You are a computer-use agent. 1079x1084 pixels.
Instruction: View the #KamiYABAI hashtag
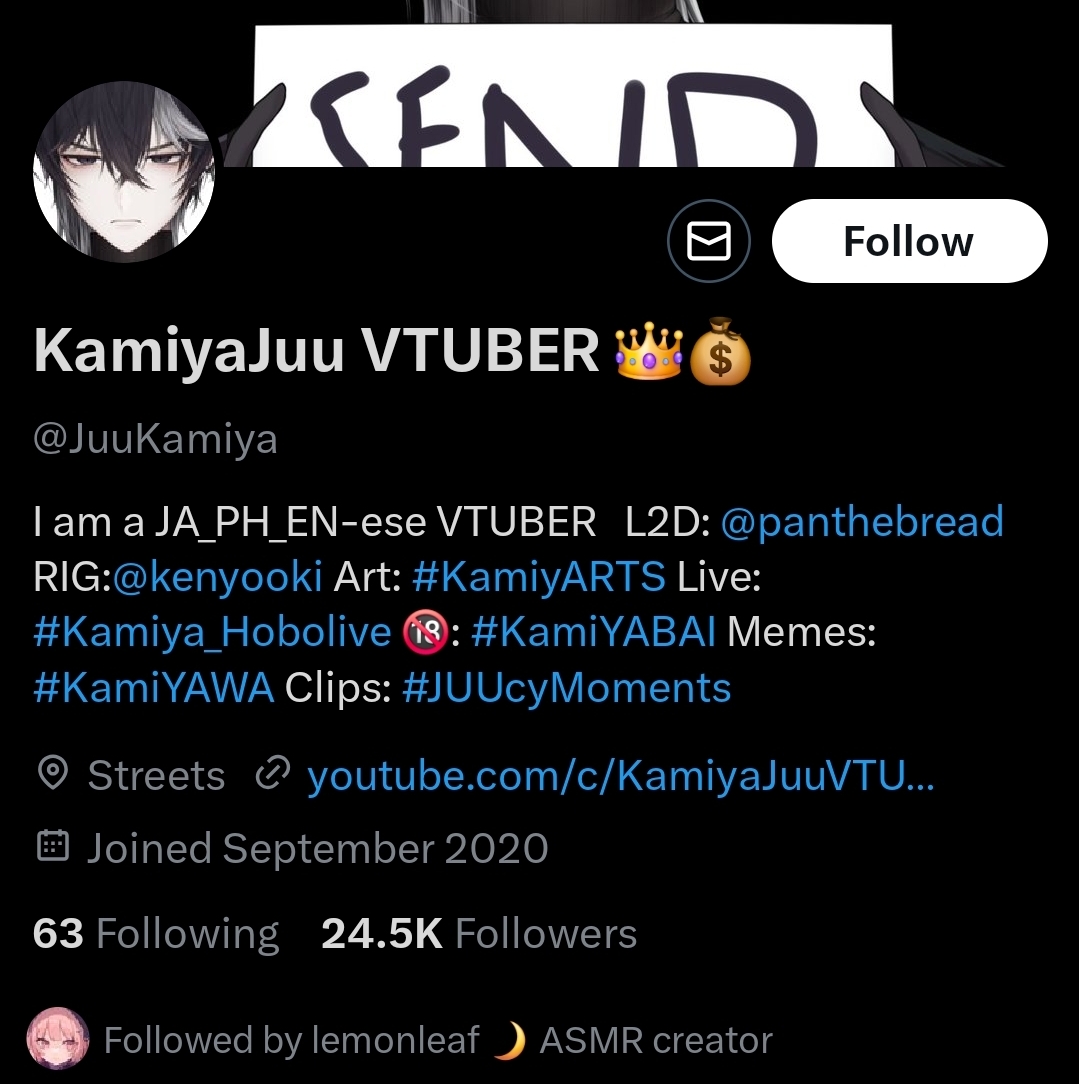[593, 632]
